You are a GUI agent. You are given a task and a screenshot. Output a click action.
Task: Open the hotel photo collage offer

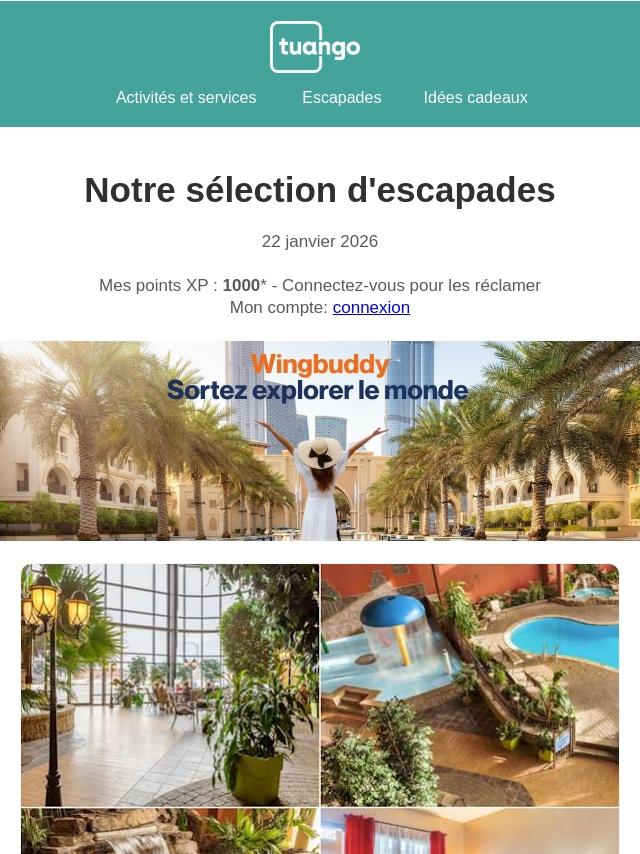coord(320,709)
